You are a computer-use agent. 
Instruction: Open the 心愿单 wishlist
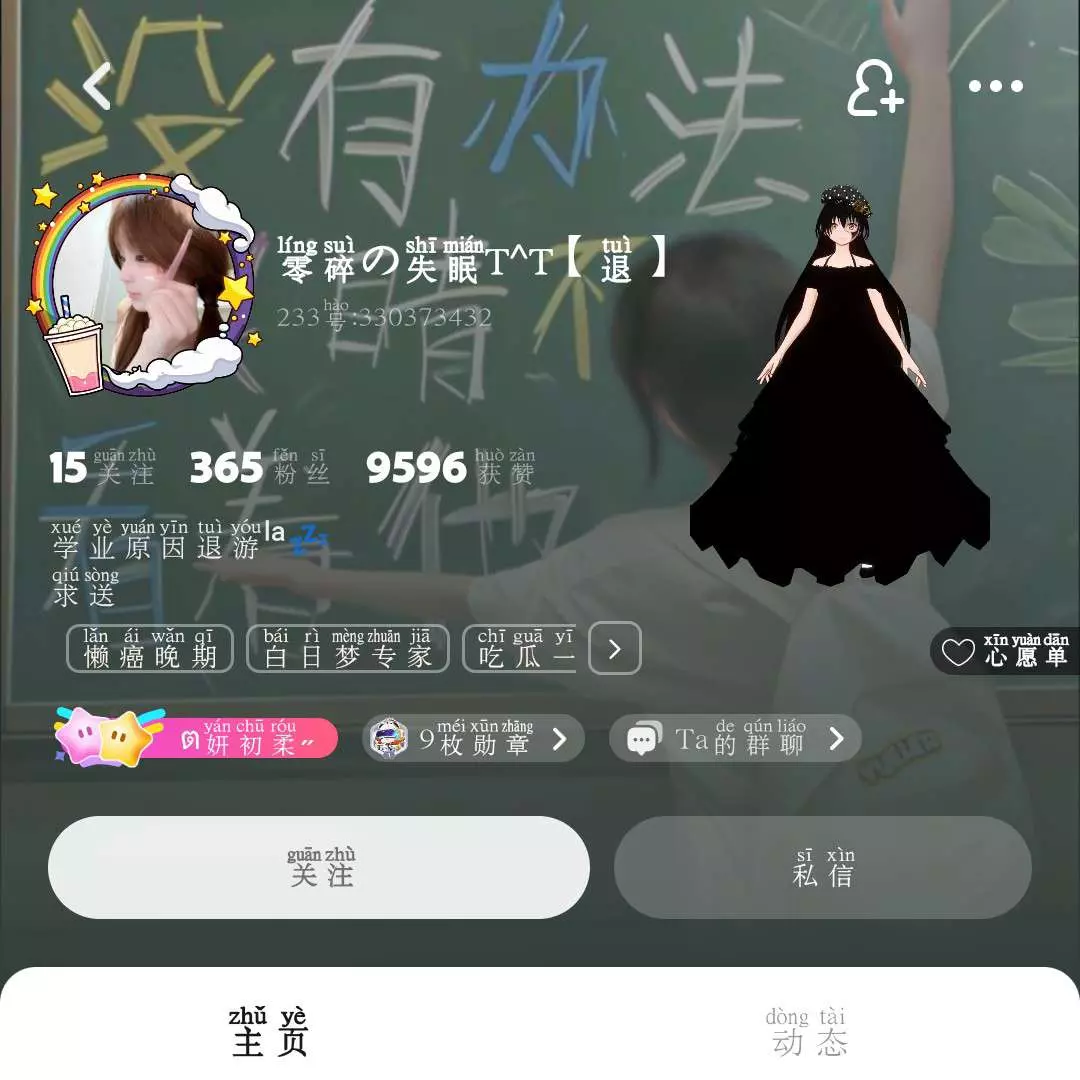[1008, 652]
